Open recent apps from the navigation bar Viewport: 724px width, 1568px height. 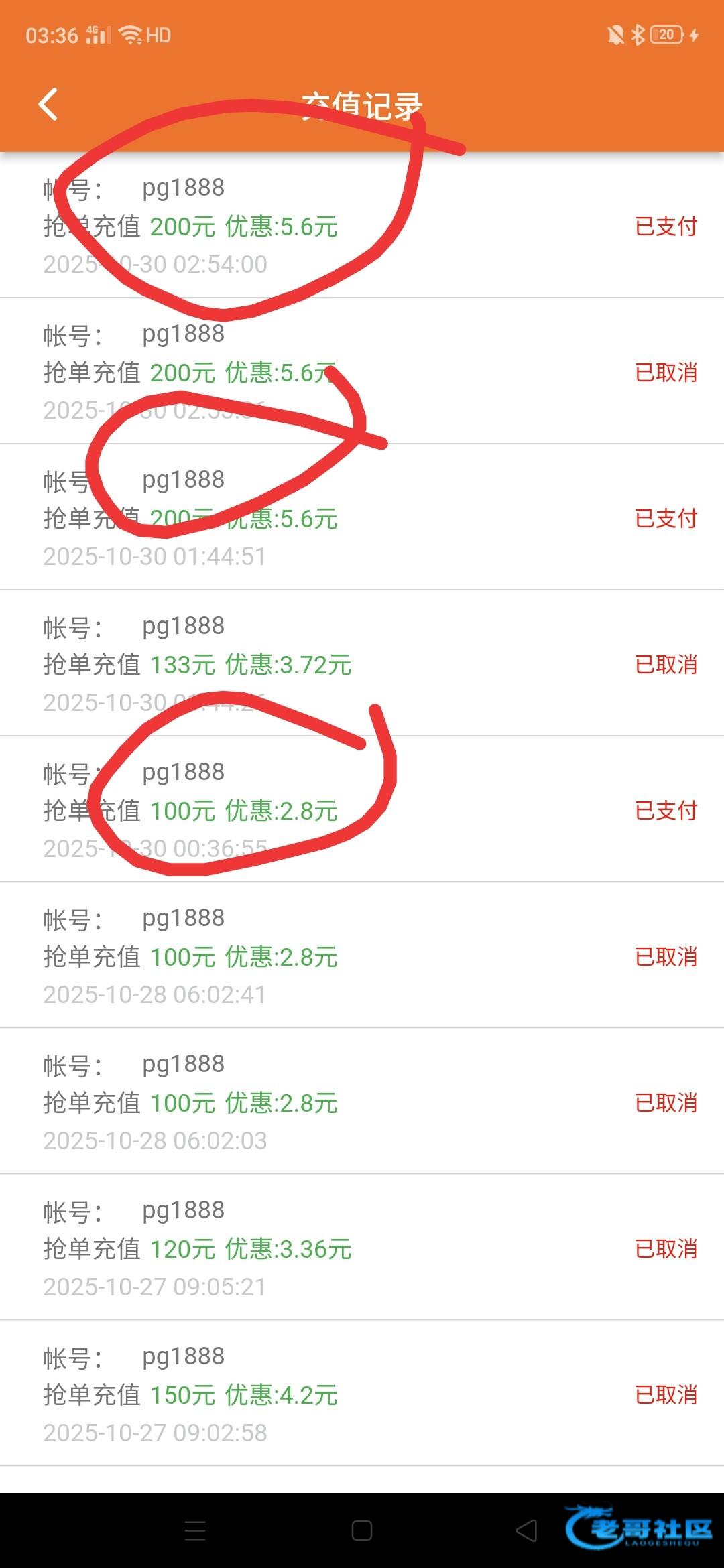point(195,1530)
